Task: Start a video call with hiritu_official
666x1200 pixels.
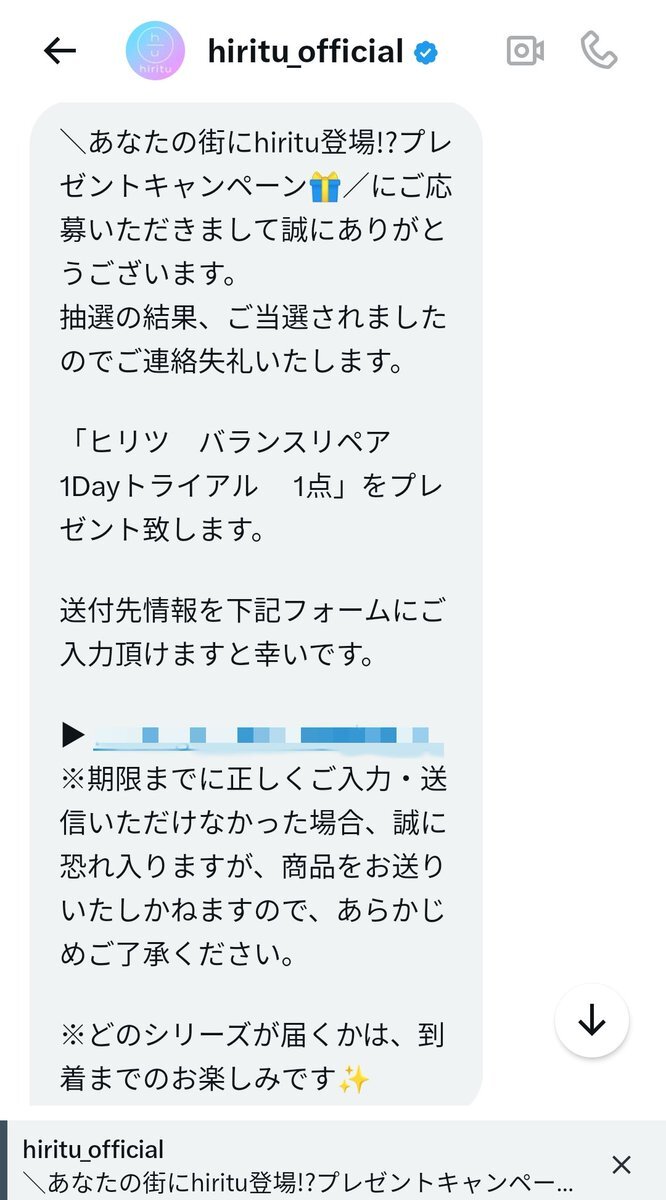Action: tap(525, 51)
